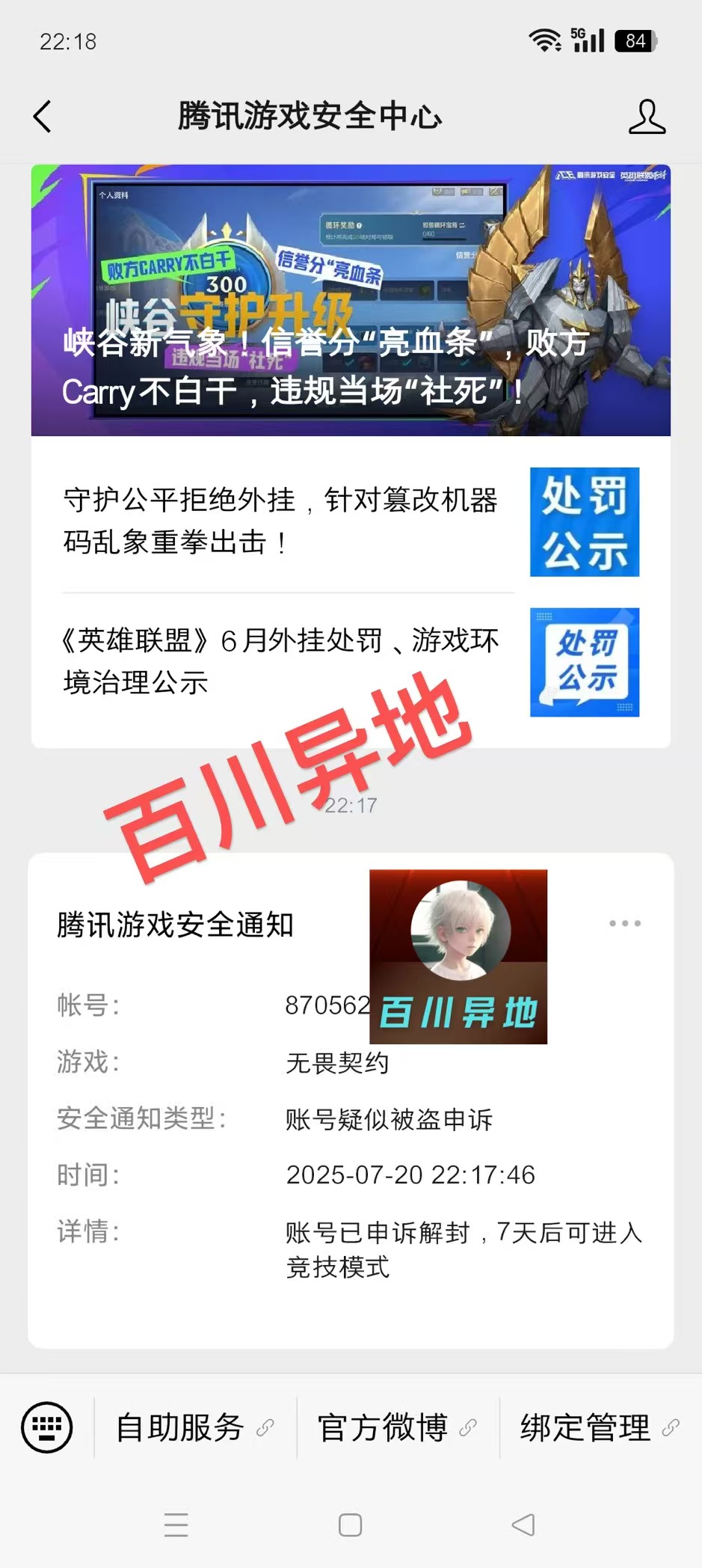This screenshot has height=1568, width=702.
Task: Open the account profile icon
Action: 647,117
